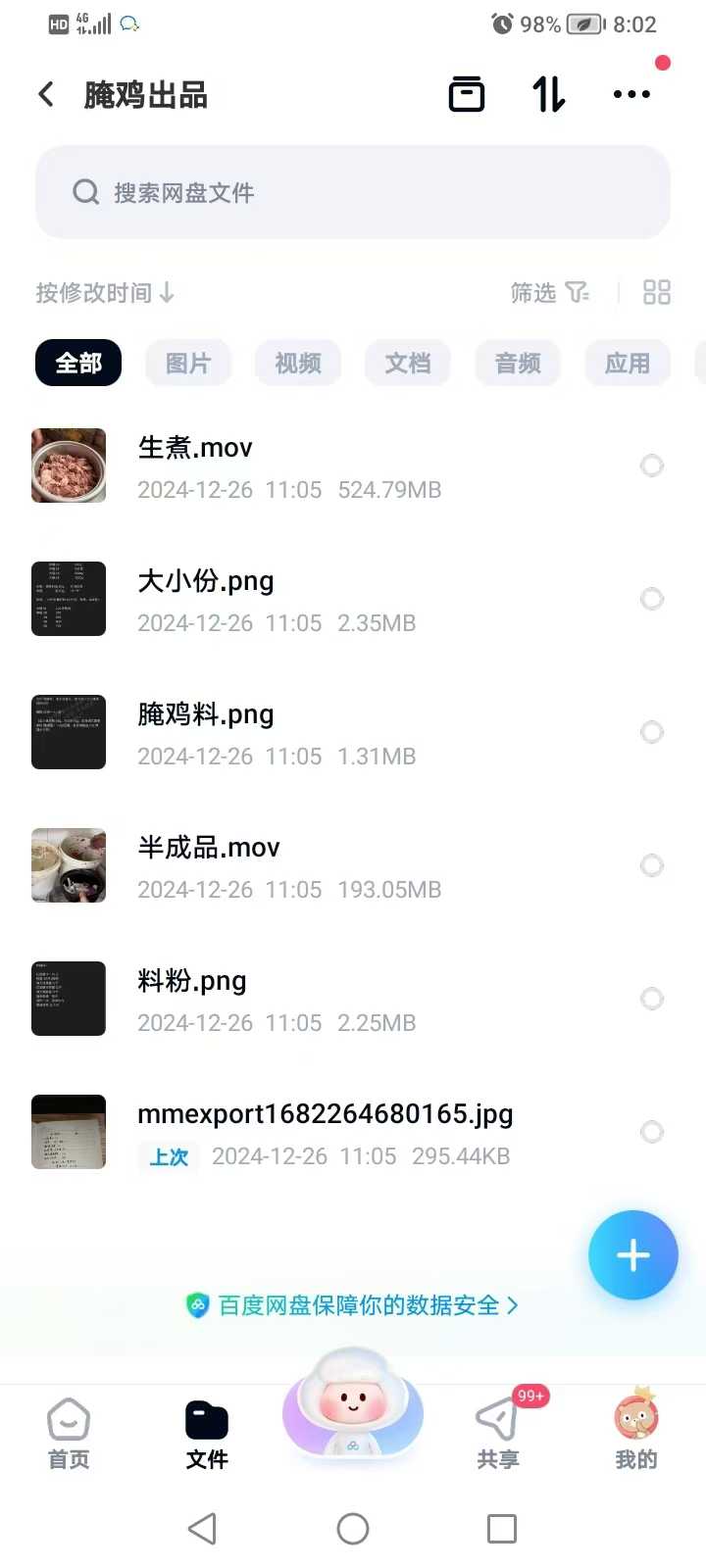This screenshot has height=1568, width=706.
Task: Tap the Baidu assistant mascot icon
Action: coord(353,1411)
